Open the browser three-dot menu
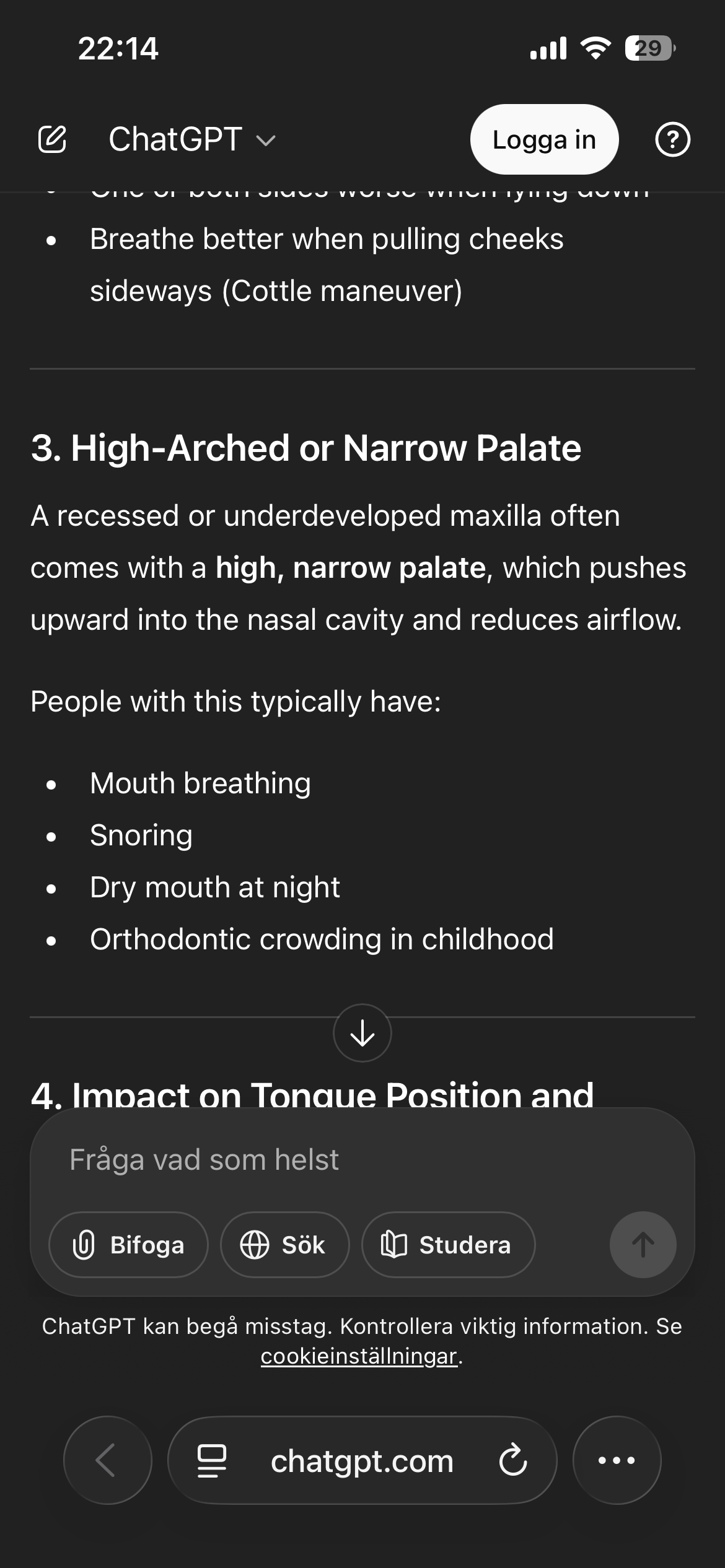This screenshot has height=1568, width=725. (x=617, y=1460)
